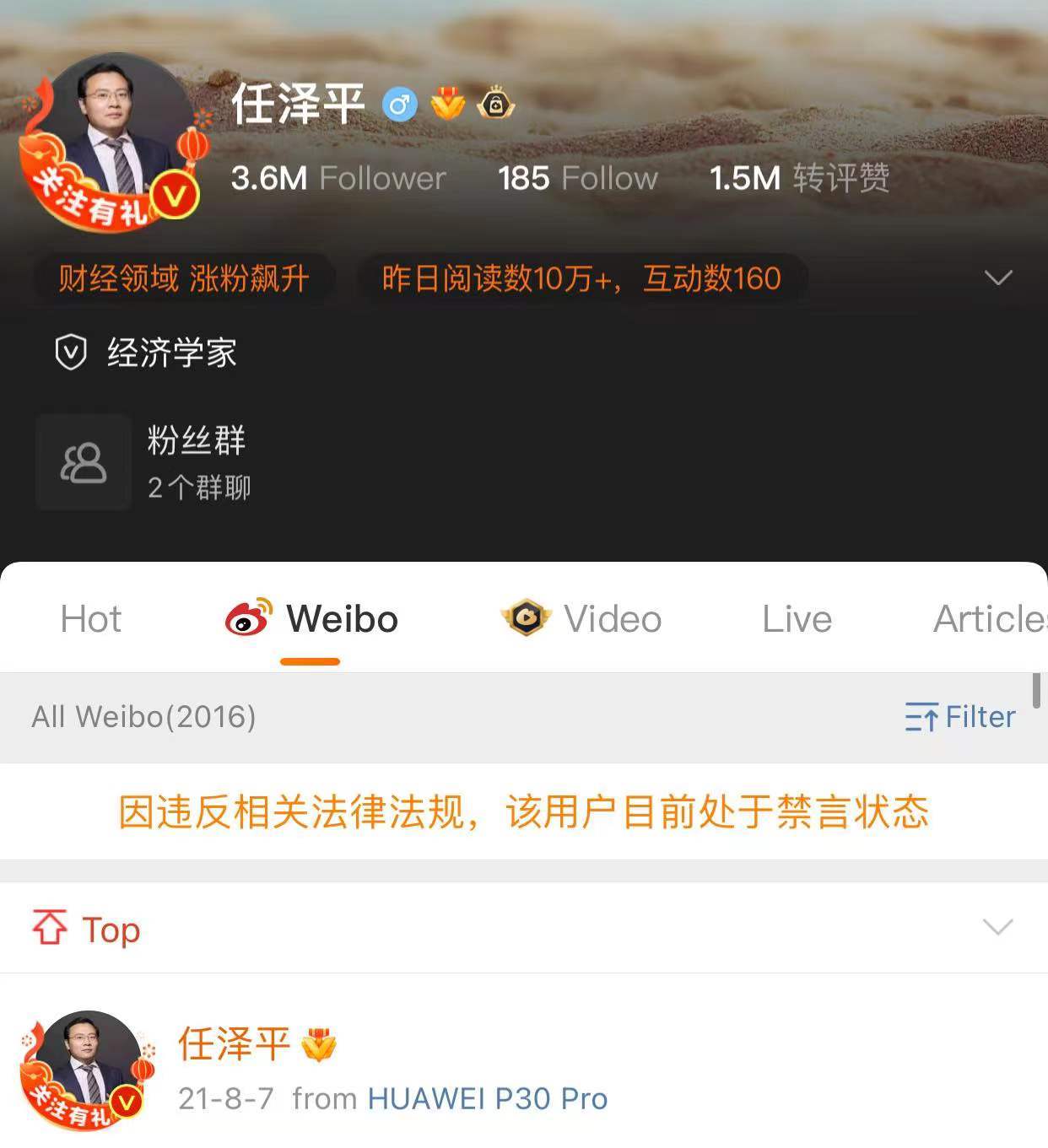Open the 1.5M 转评赞 stats
1048x1148 pixels.
[799, 178]
